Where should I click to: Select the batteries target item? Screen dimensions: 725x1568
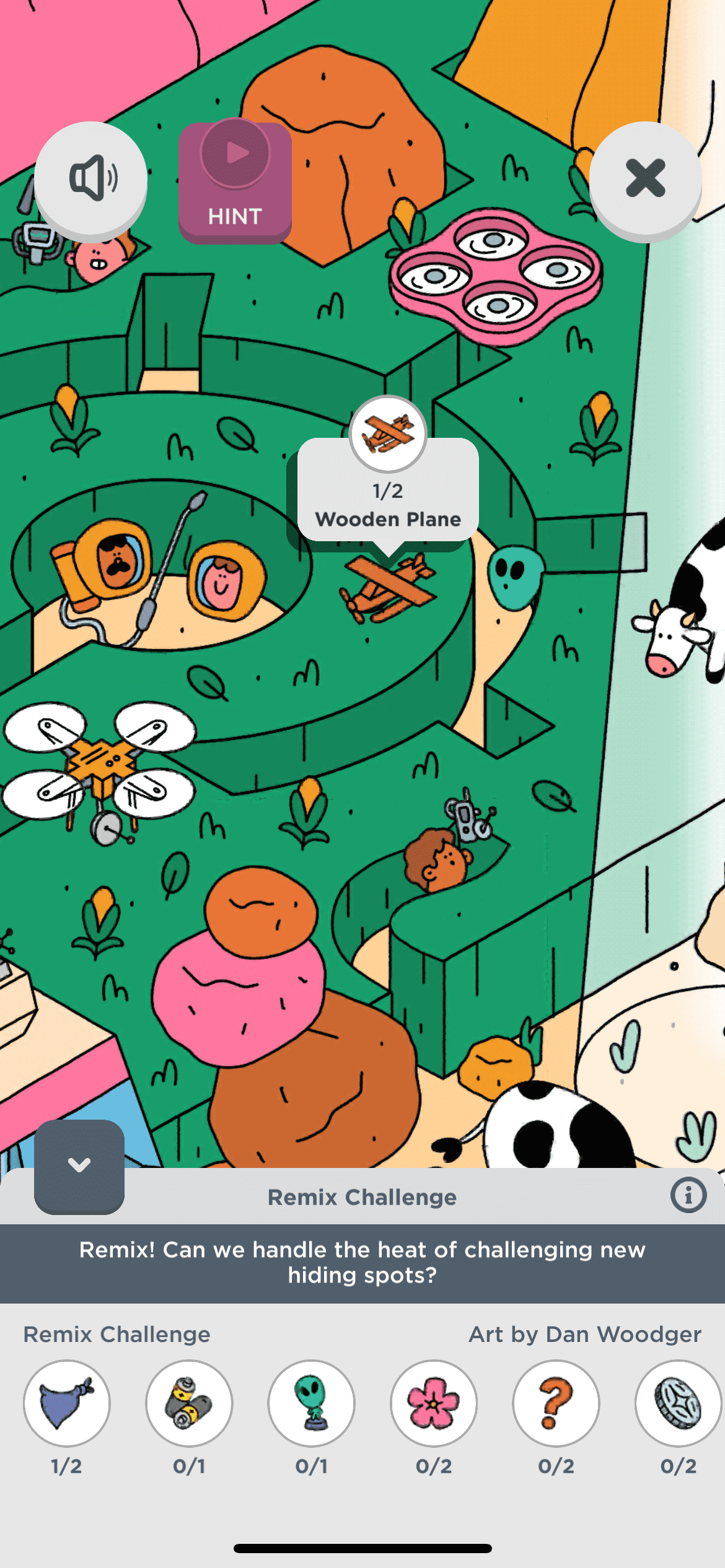point(189,1403)
